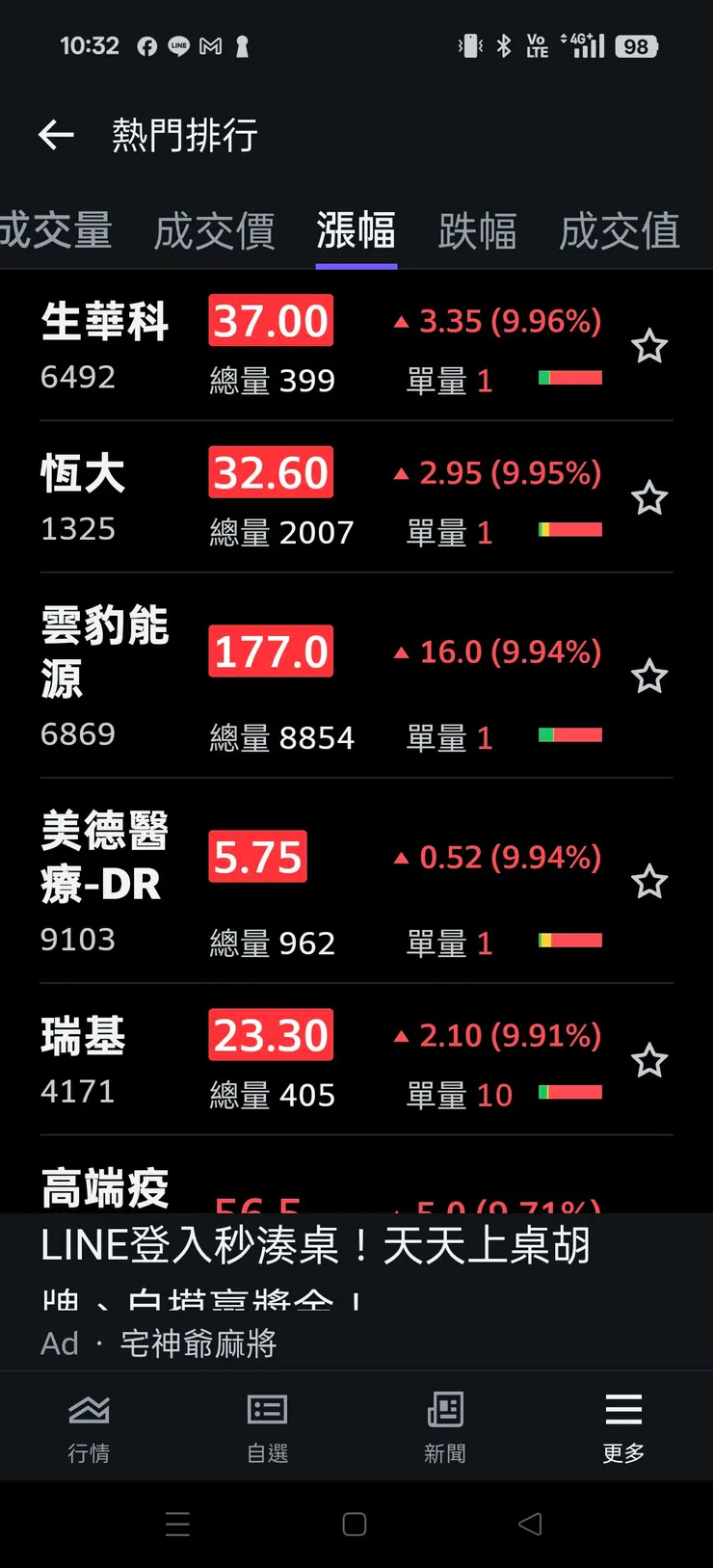The width and height of the screenshot is (713, 1568).
Task: Switch to the 成交量 tab
Action: click(56, 231)
